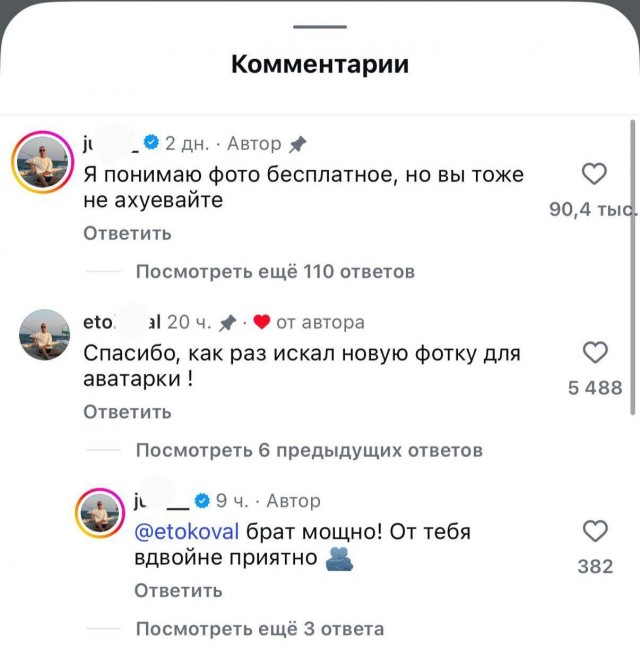Reply to the author's 'брат мощно' comment
This screenshot has width=640, height=654.
tap(178, 590)
